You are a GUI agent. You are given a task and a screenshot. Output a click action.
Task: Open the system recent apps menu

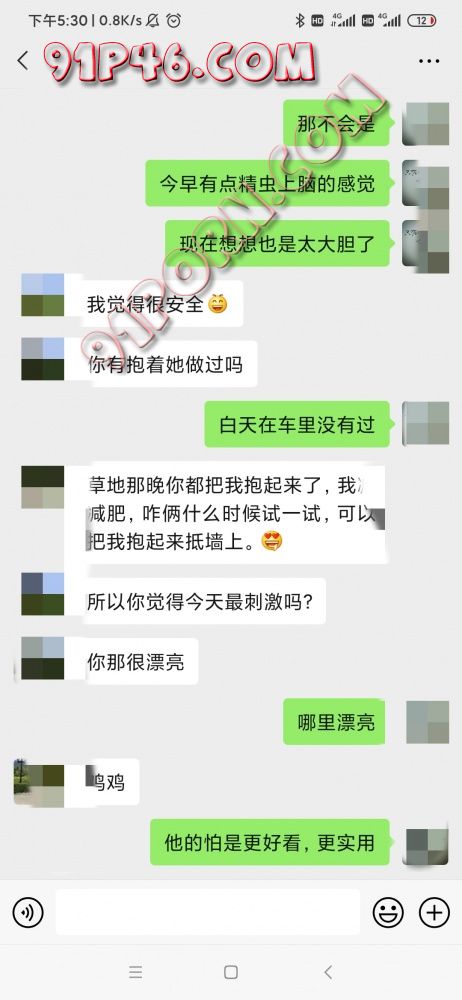coord(135,973)
